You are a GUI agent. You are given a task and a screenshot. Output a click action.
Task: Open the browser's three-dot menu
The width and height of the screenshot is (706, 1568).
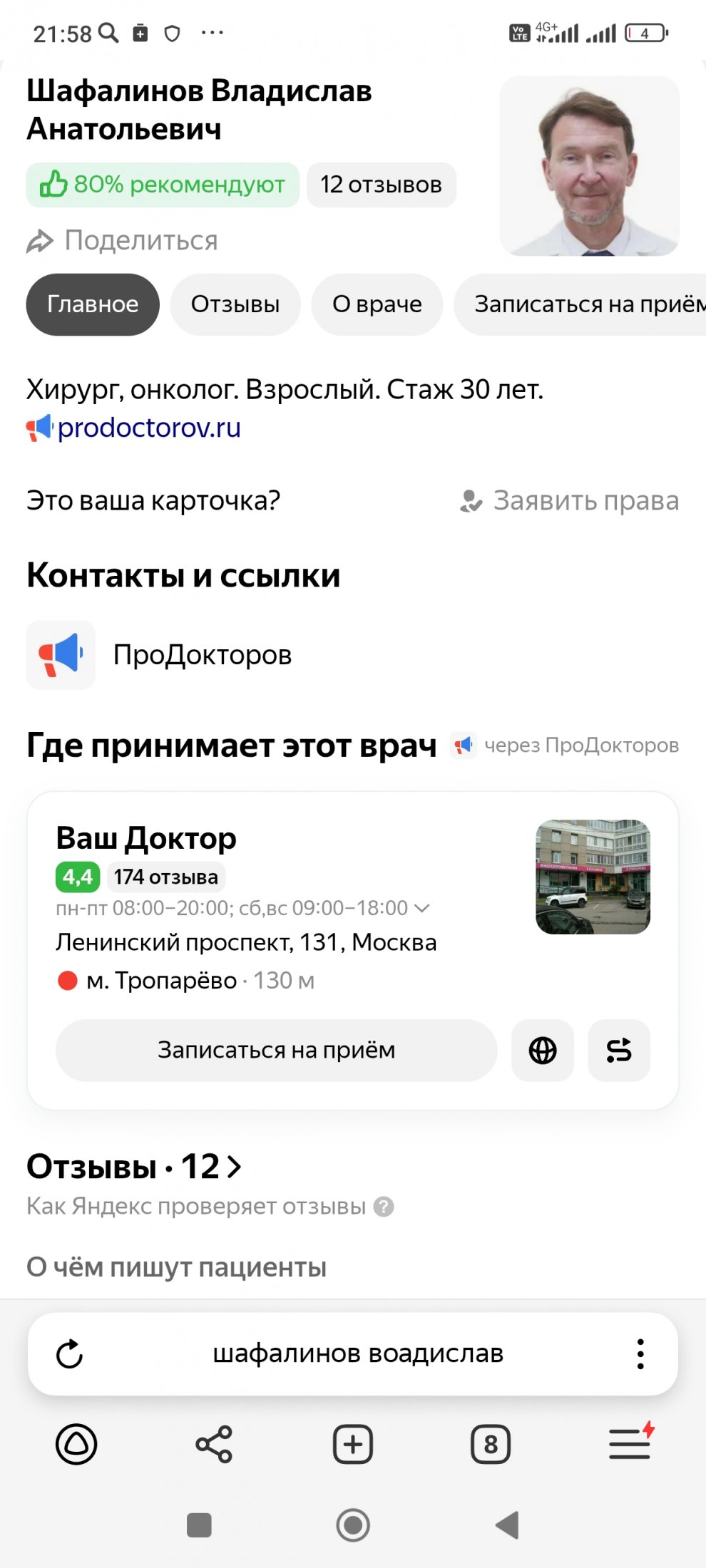coord(640,1354)
